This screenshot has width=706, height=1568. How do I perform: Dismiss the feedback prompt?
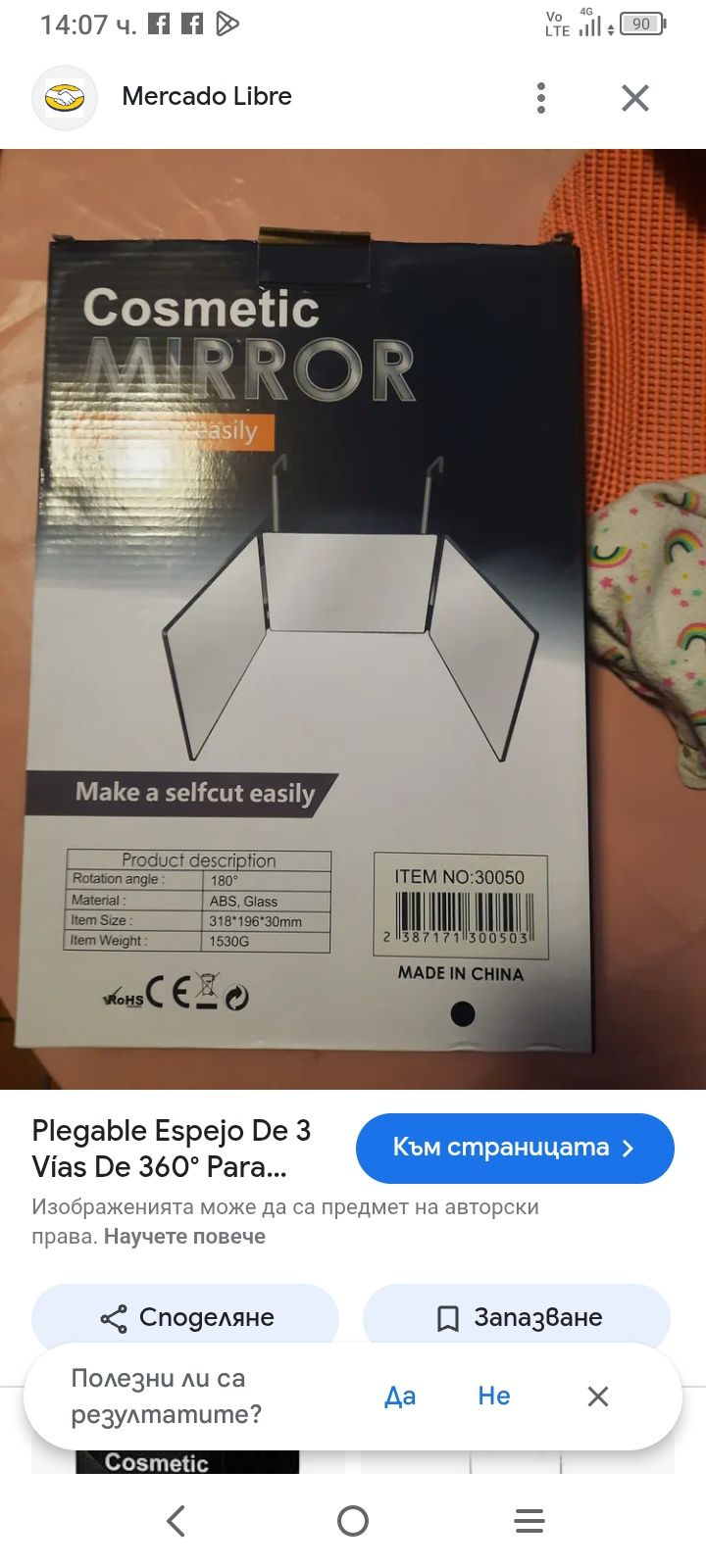(x=598, y=1396)
